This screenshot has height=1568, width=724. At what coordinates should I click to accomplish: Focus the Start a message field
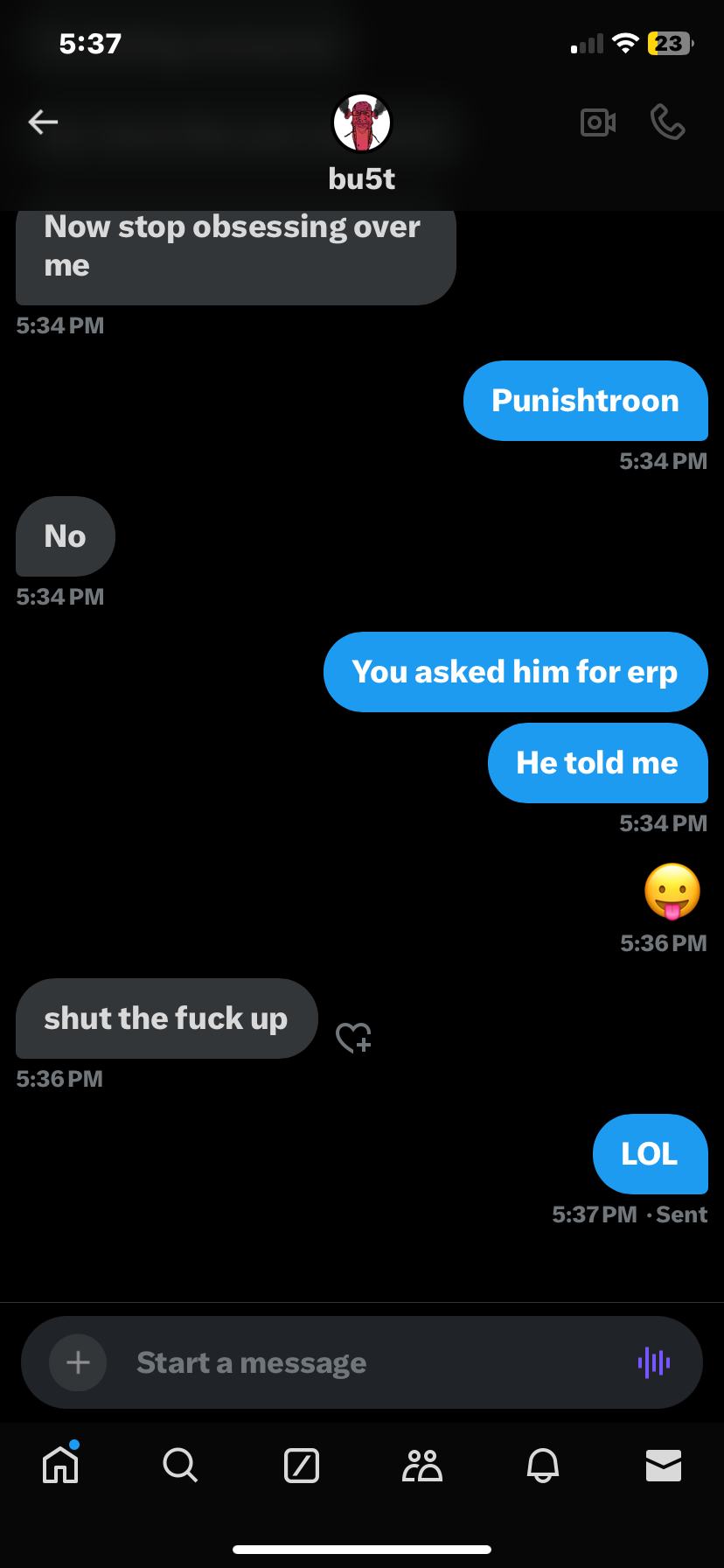click(x=367, y=1362)
